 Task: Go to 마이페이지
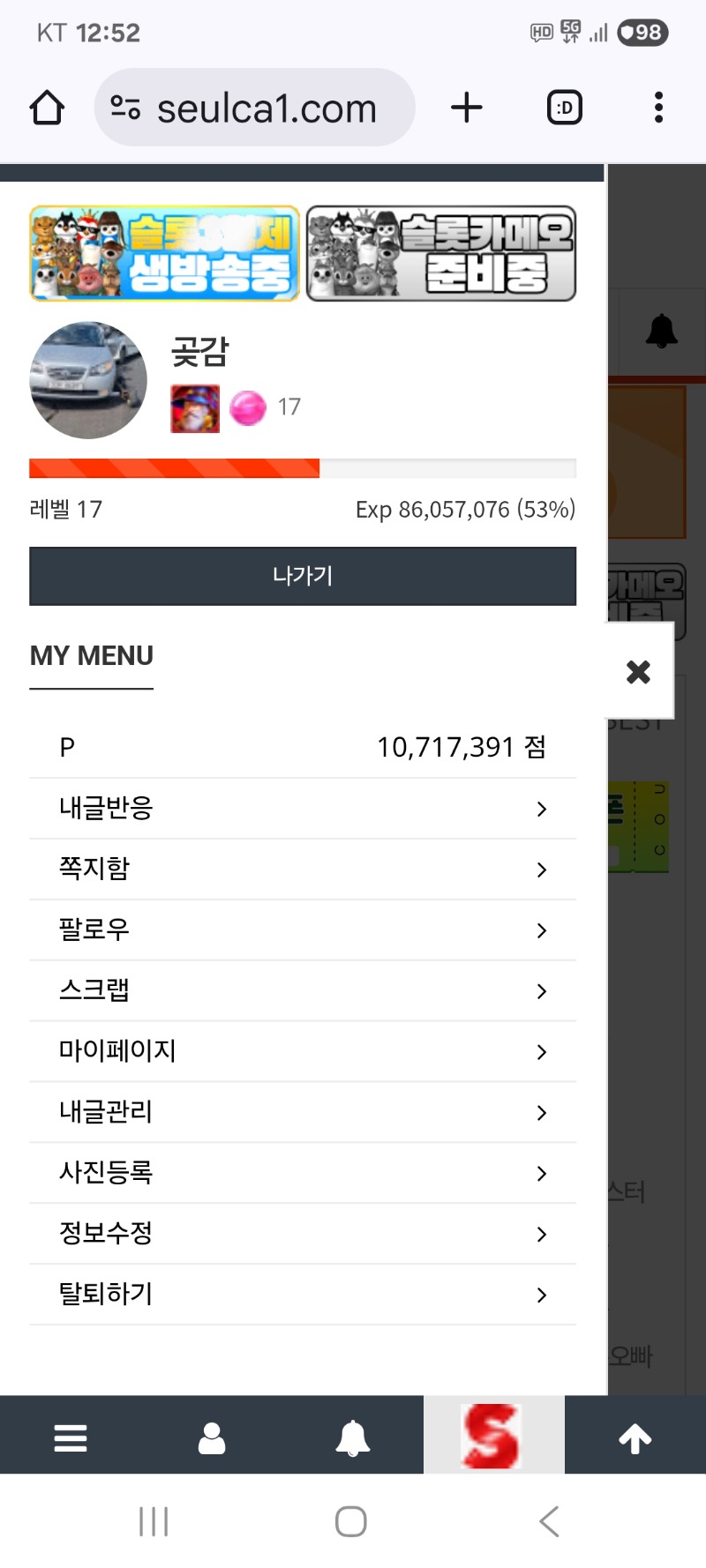point(303,1051)
